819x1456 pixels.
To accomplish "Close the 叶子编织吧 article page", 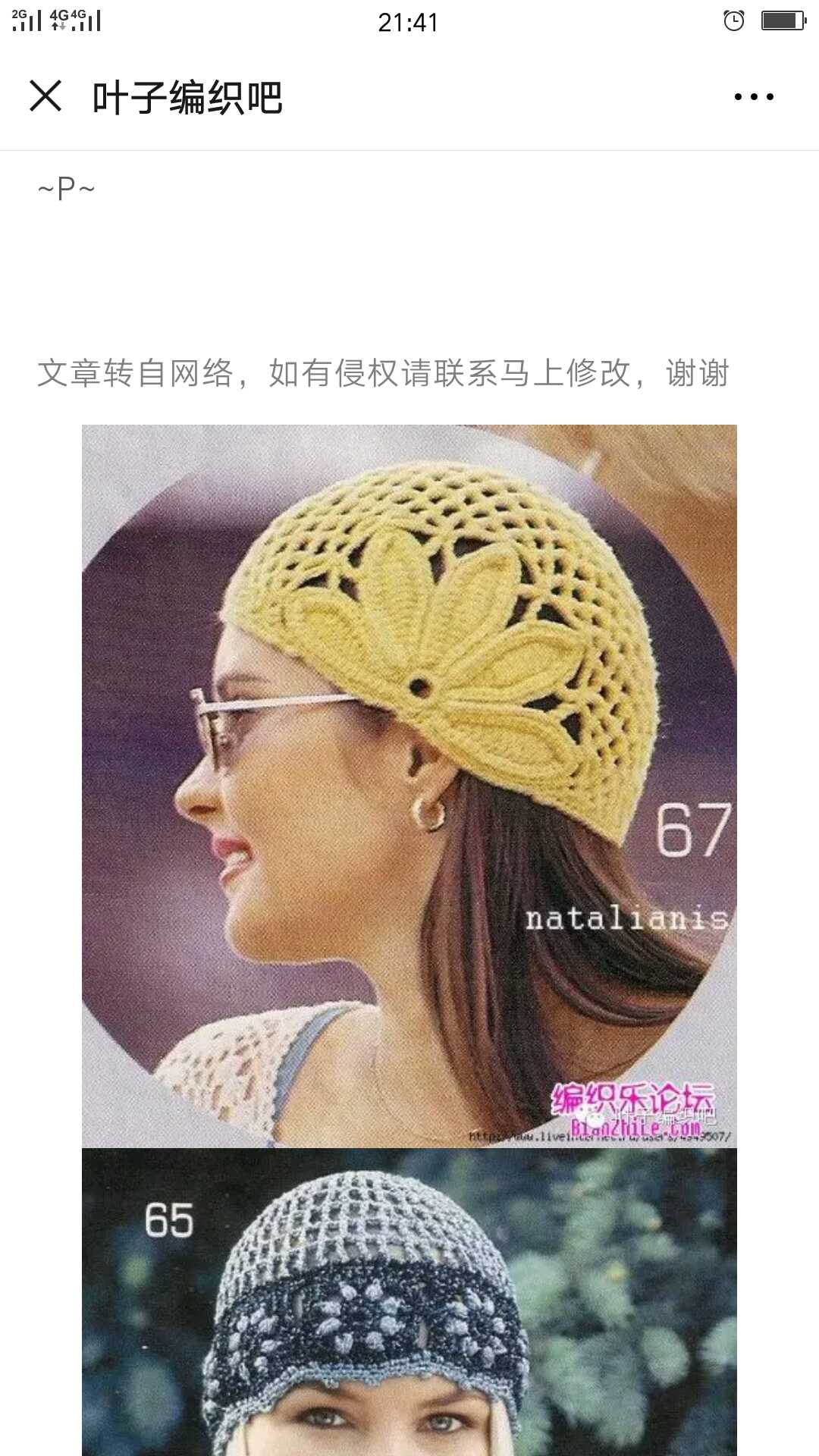I will 45,96.
